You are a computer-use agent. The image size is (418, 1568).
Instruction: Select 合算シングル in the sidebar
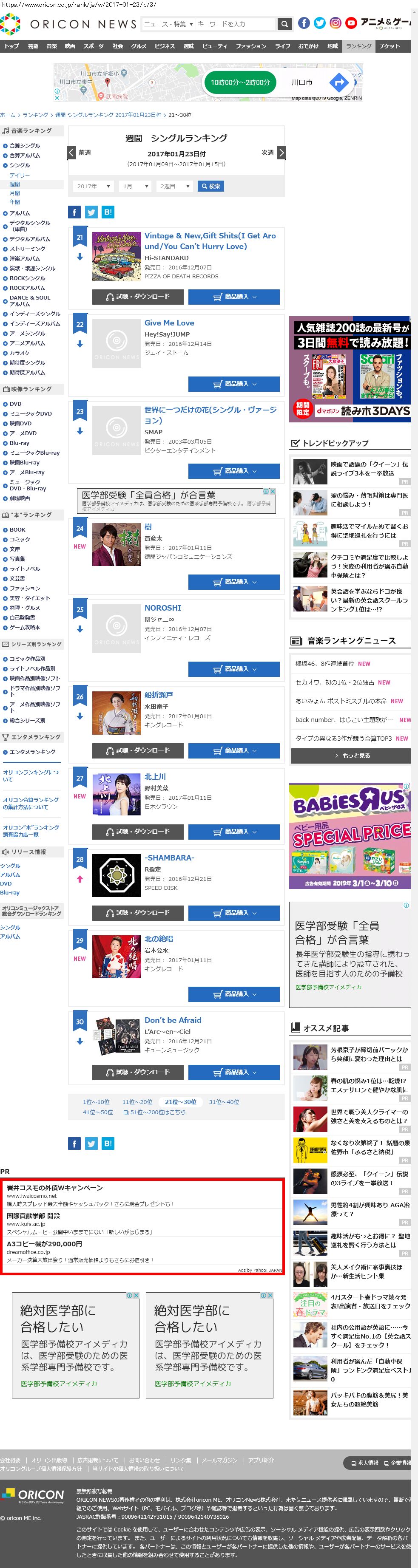tap(24, 145)
